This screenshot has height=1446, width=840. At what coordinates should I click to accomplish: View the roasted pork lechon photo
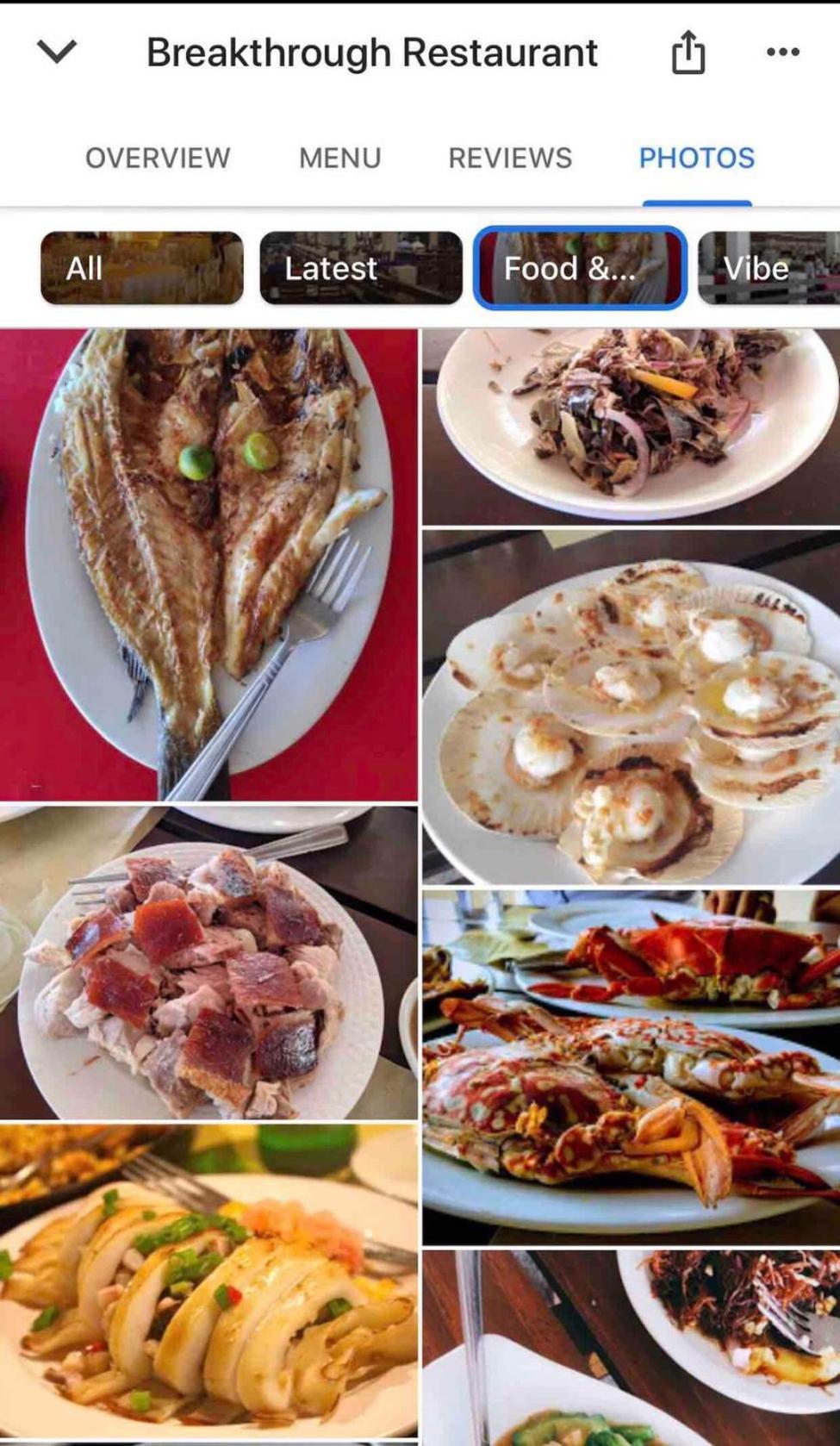coord(208,963)
